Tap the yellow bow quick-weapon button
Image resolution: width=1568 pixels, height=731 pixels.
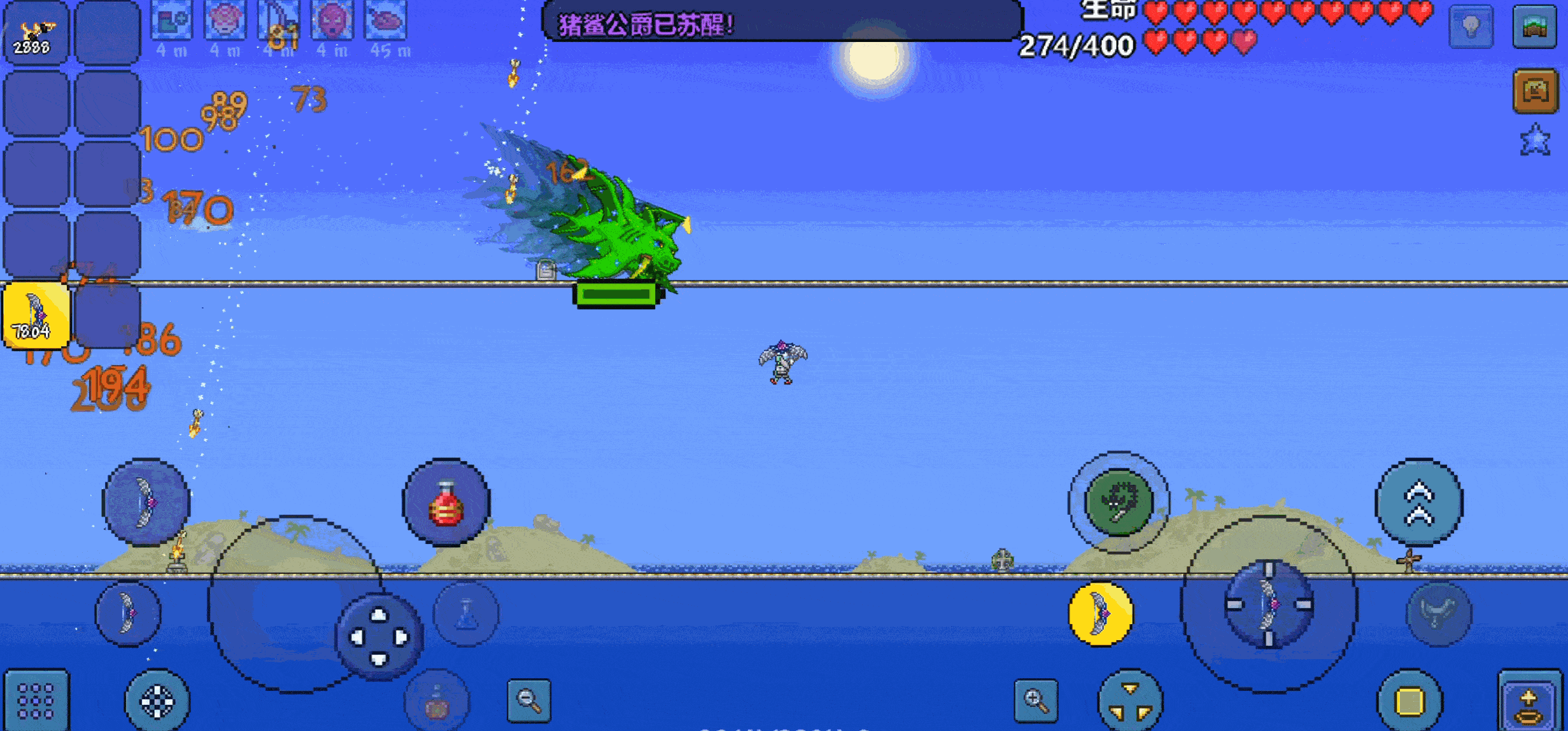click(1101, 613)
